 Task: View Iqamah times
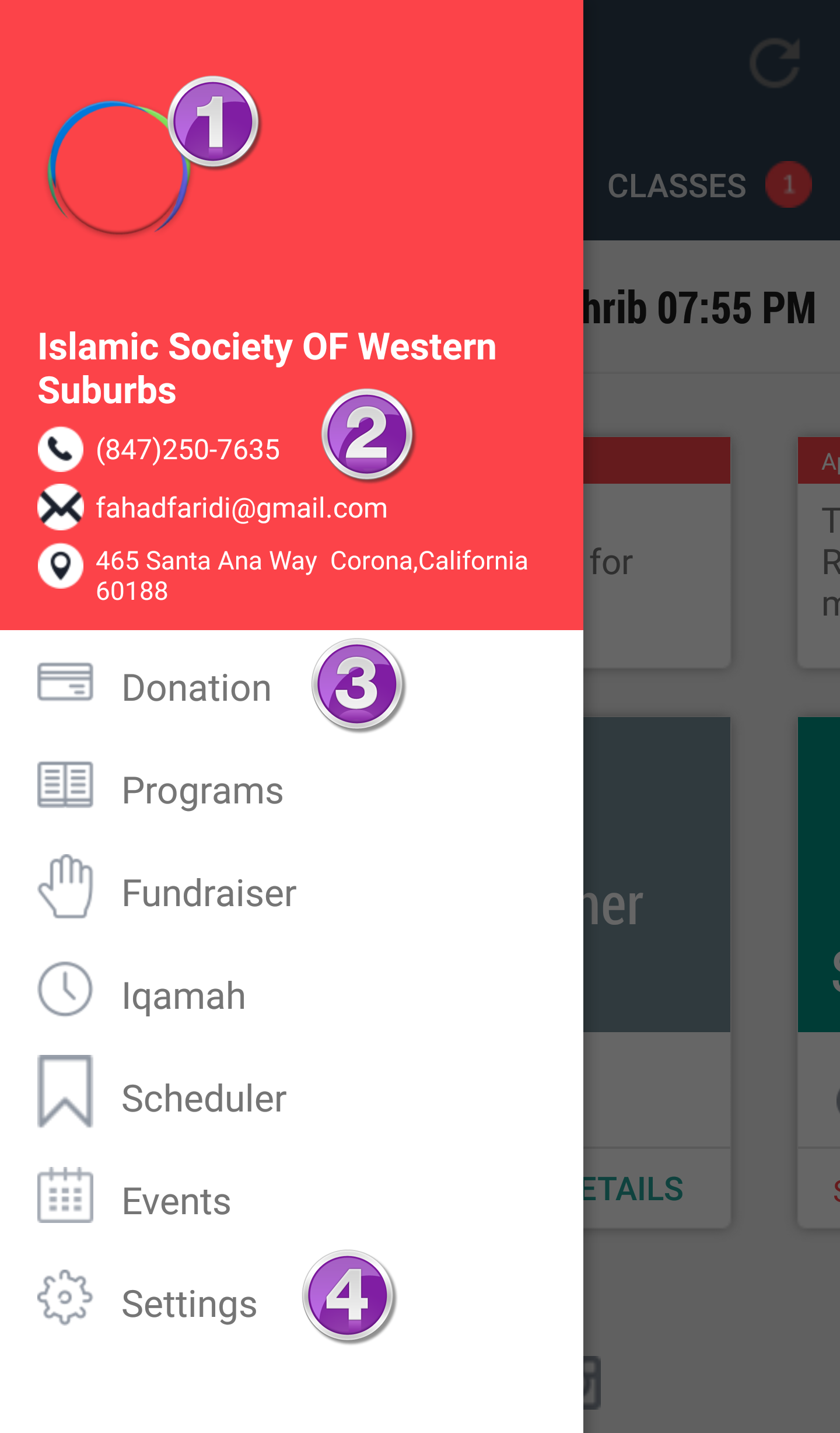coord(183,996)
